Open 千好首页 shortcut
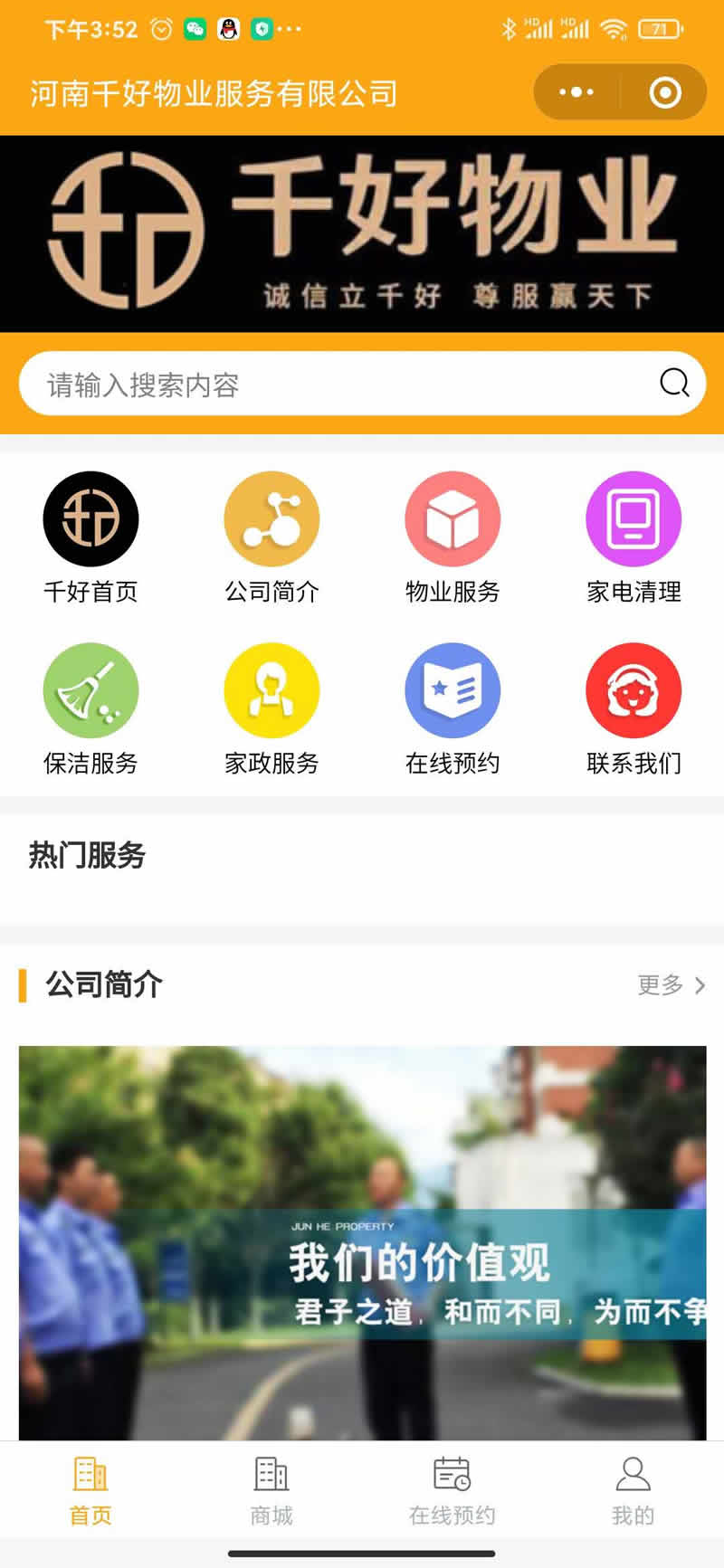This screenshot has width=724, height=1568. pos(90,536)
